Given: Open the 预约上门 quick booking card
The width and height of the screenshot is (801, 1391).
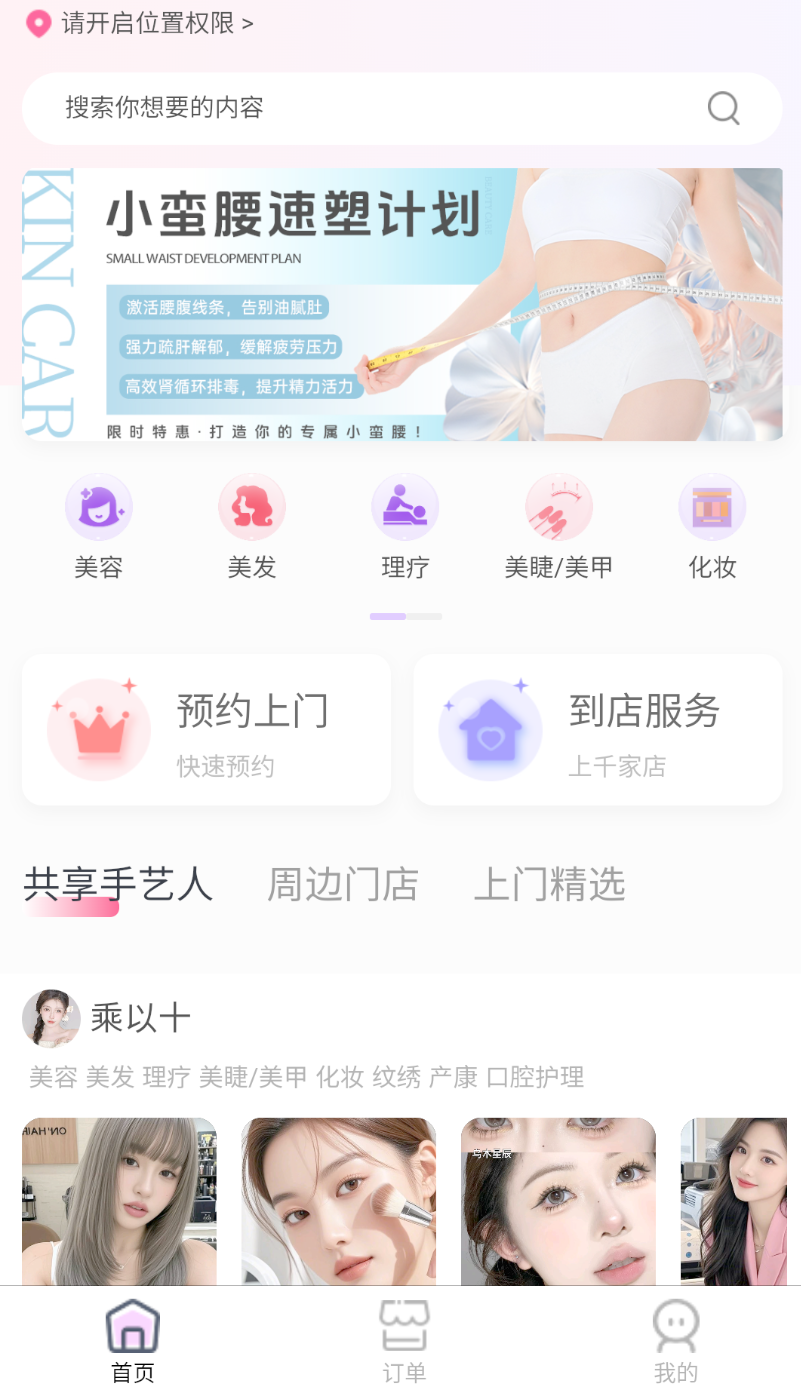Looking at the screenshot, I should click(205, 728).
